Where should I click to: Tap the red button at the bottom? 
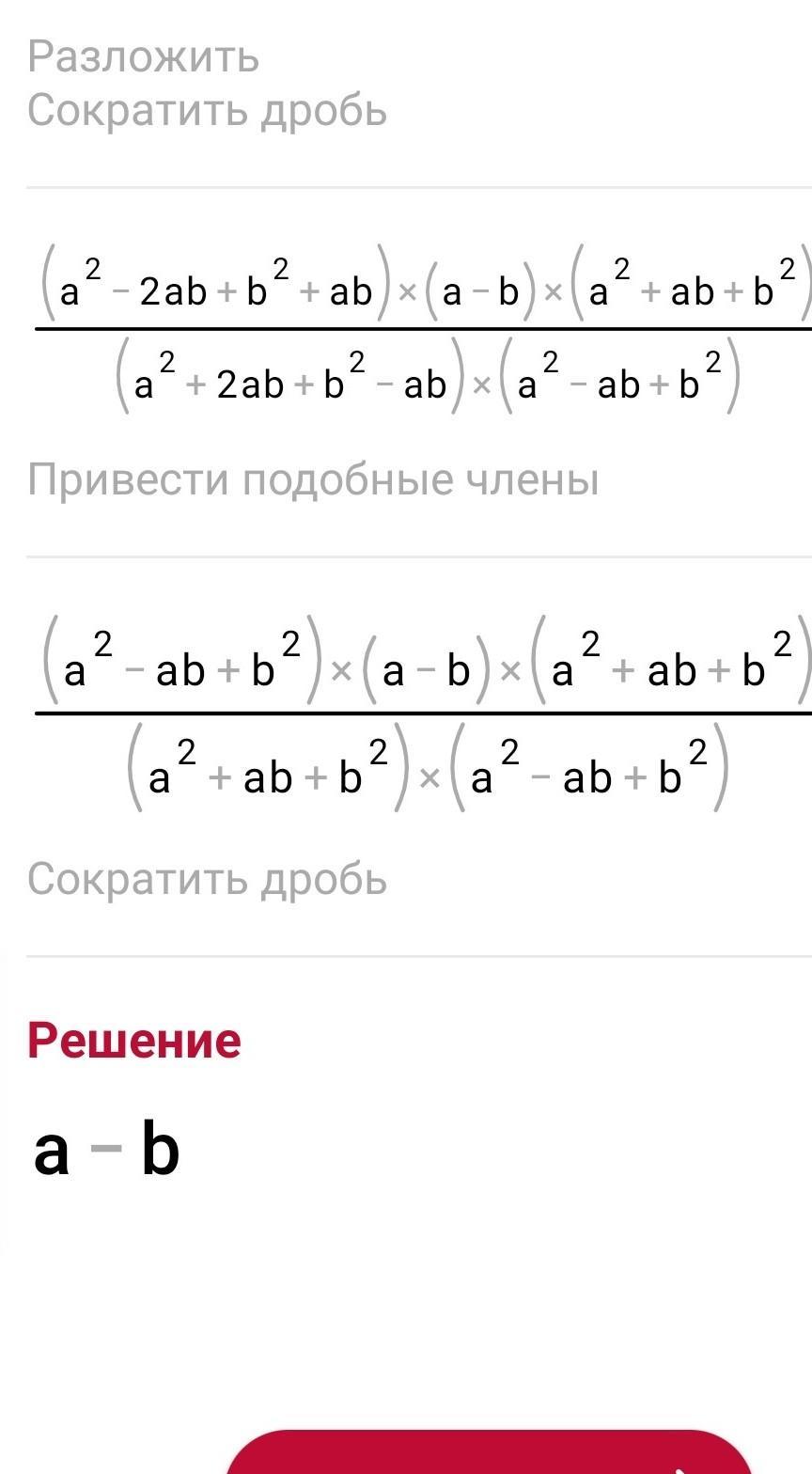489,1452
